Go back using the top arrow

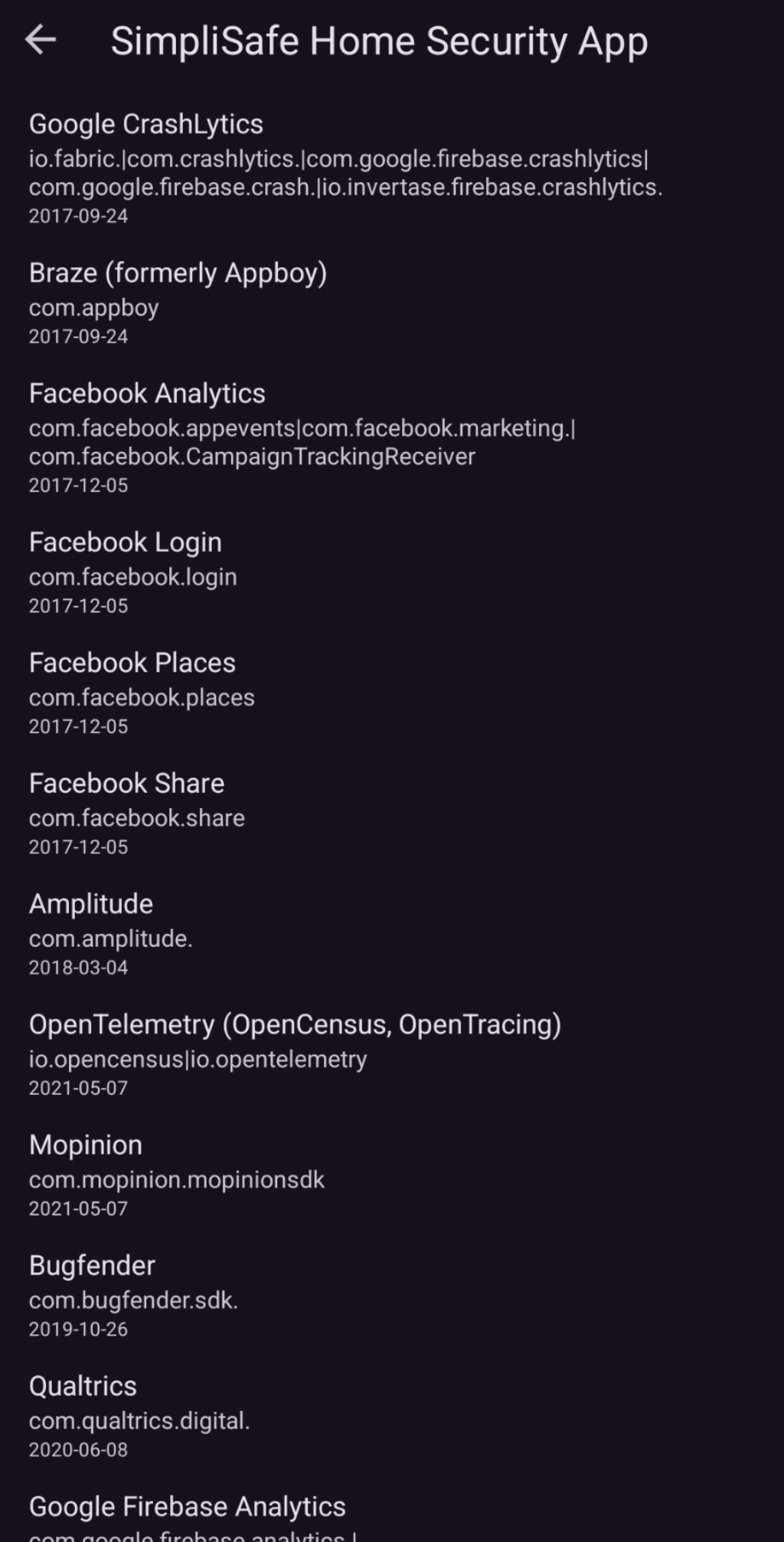tap(41, 40)
